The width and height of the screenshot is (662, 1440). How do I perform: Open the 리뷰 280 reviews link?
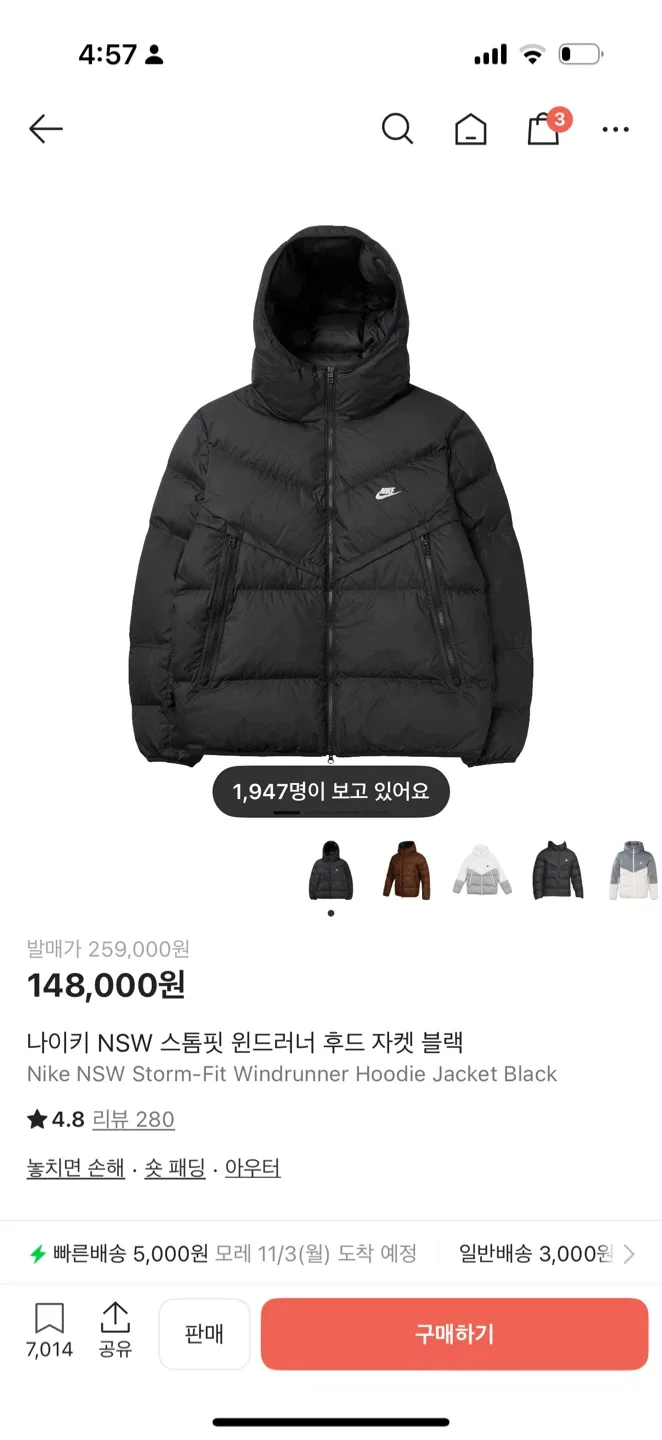coord(133,1119)
